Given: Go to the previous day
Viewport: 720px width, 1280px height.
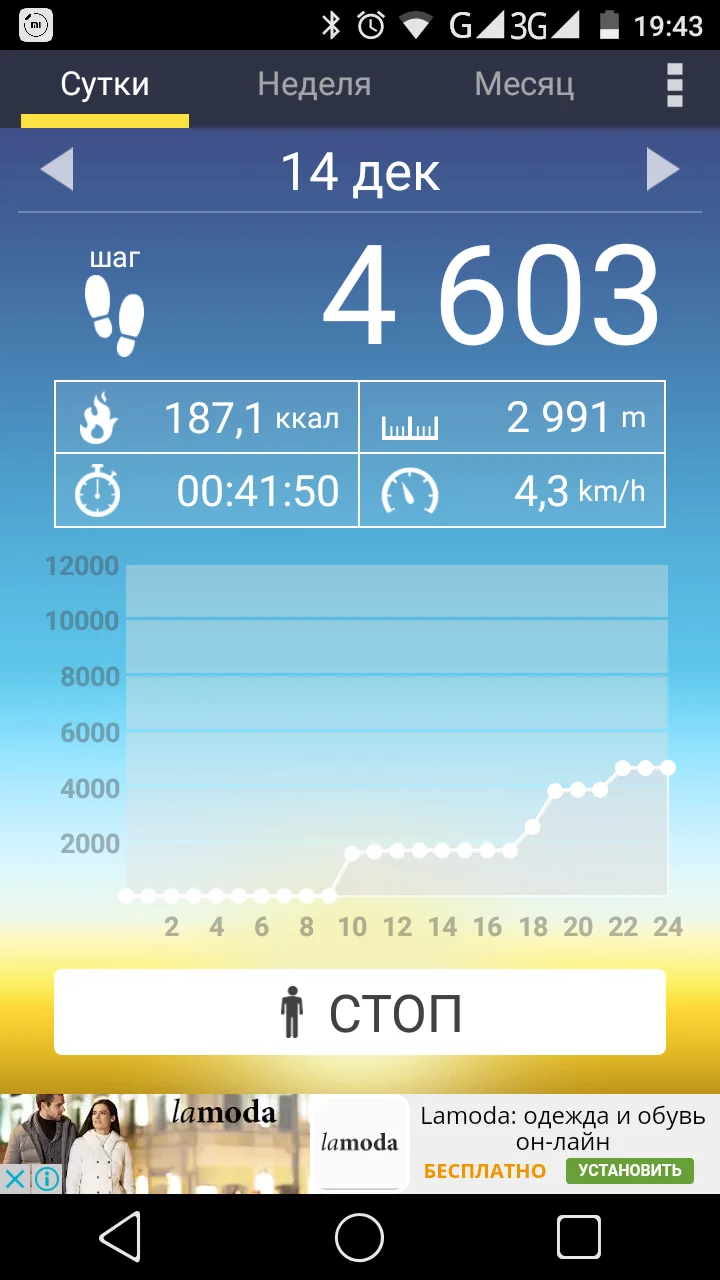Looking at the screenshot, I should point(57,170).
